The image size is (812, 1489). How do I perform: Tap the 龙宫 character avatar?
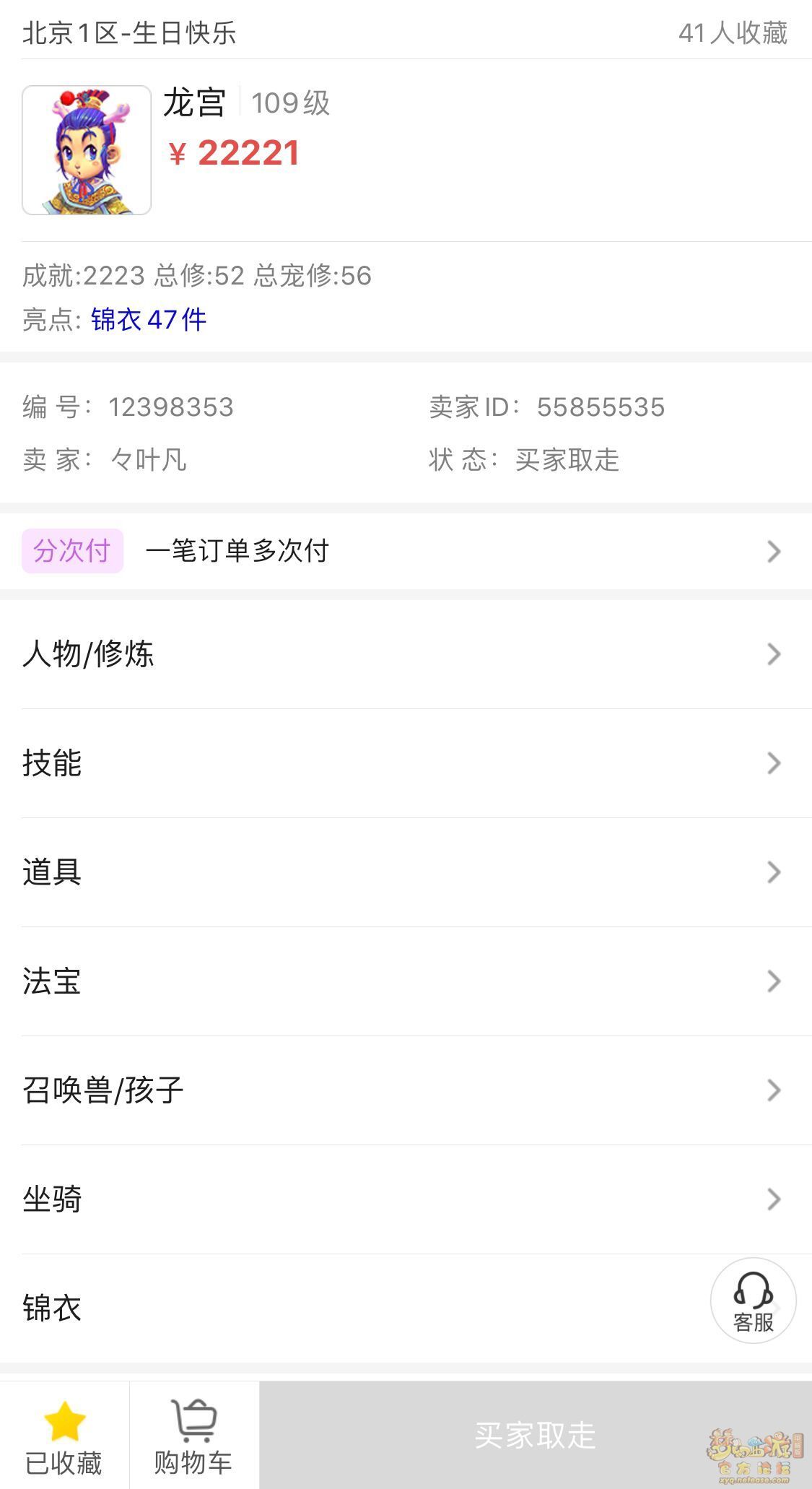87,150
